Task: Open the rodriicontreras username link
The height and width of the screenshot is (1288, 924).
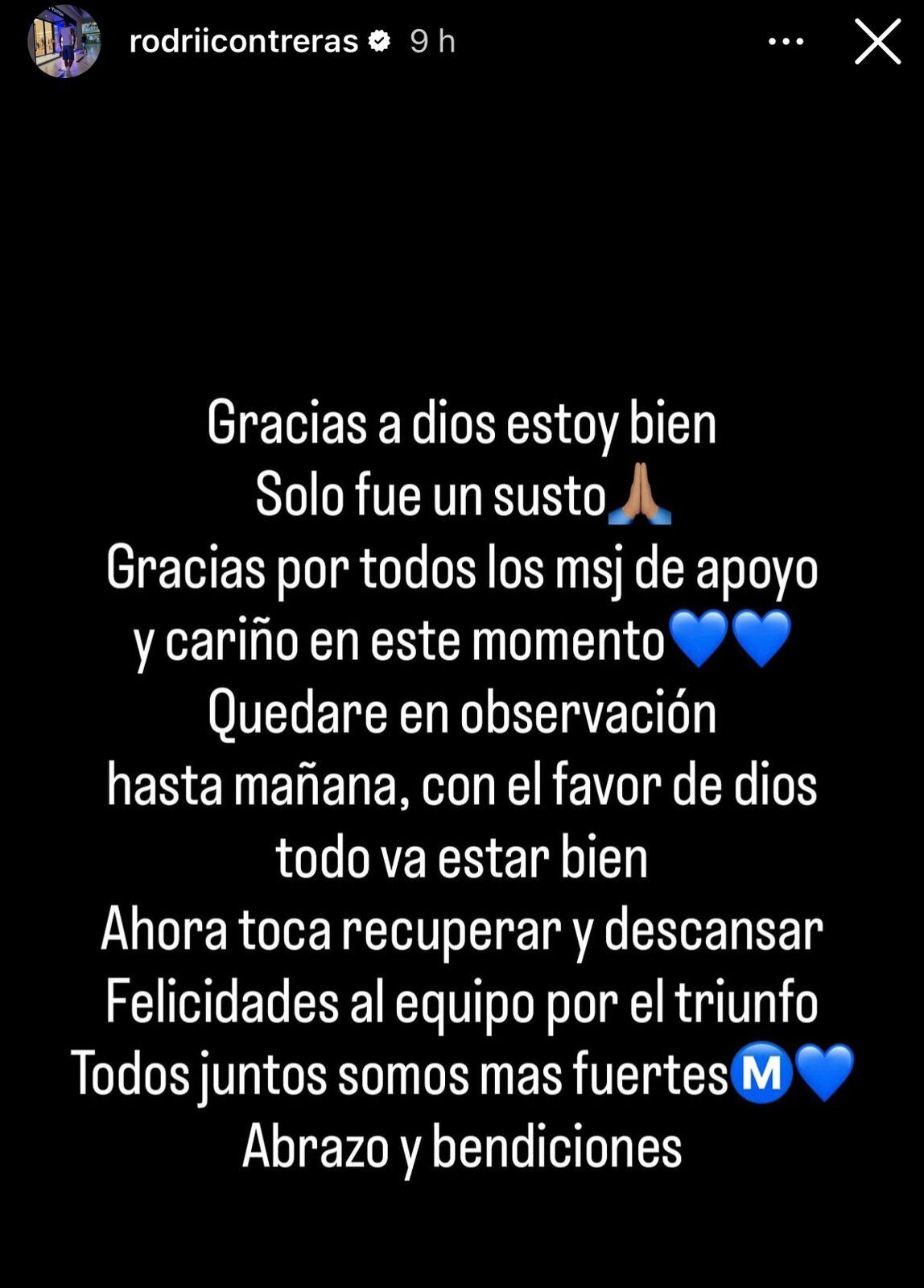Action: pyautogui.click(x=243, y=41)
